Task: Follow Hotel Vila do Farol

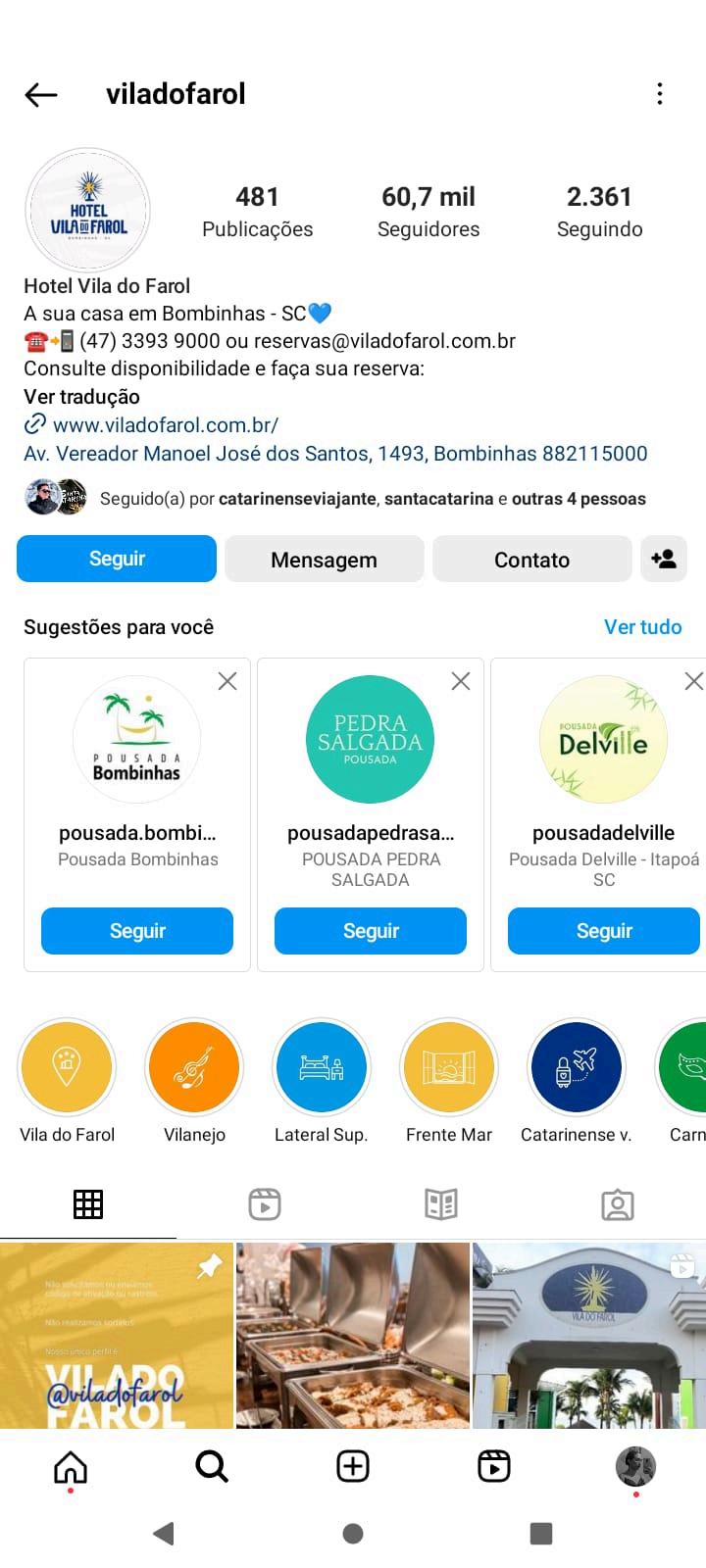Action: (117, 559)
